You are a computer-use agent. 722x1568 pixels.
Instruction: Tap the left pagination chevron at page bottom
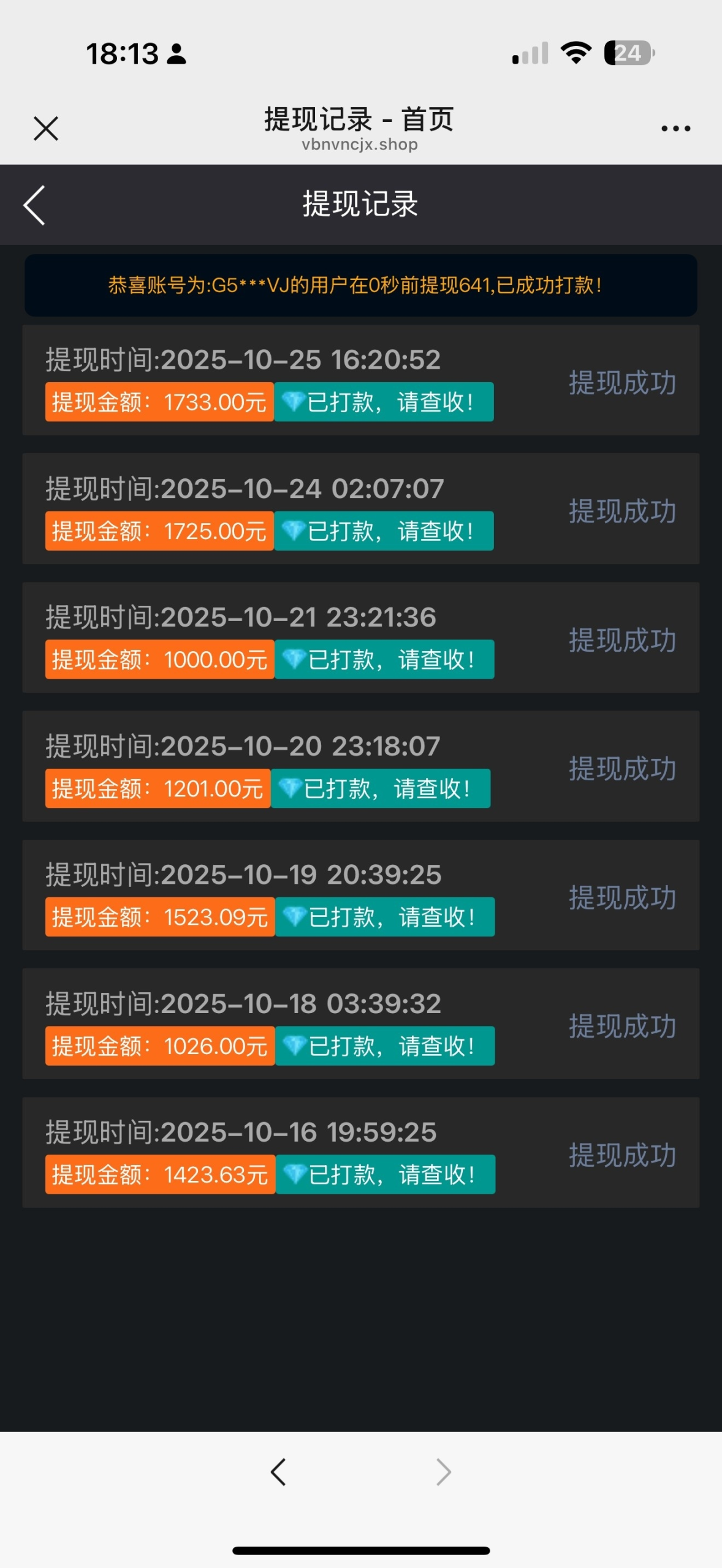(278, 1472)
